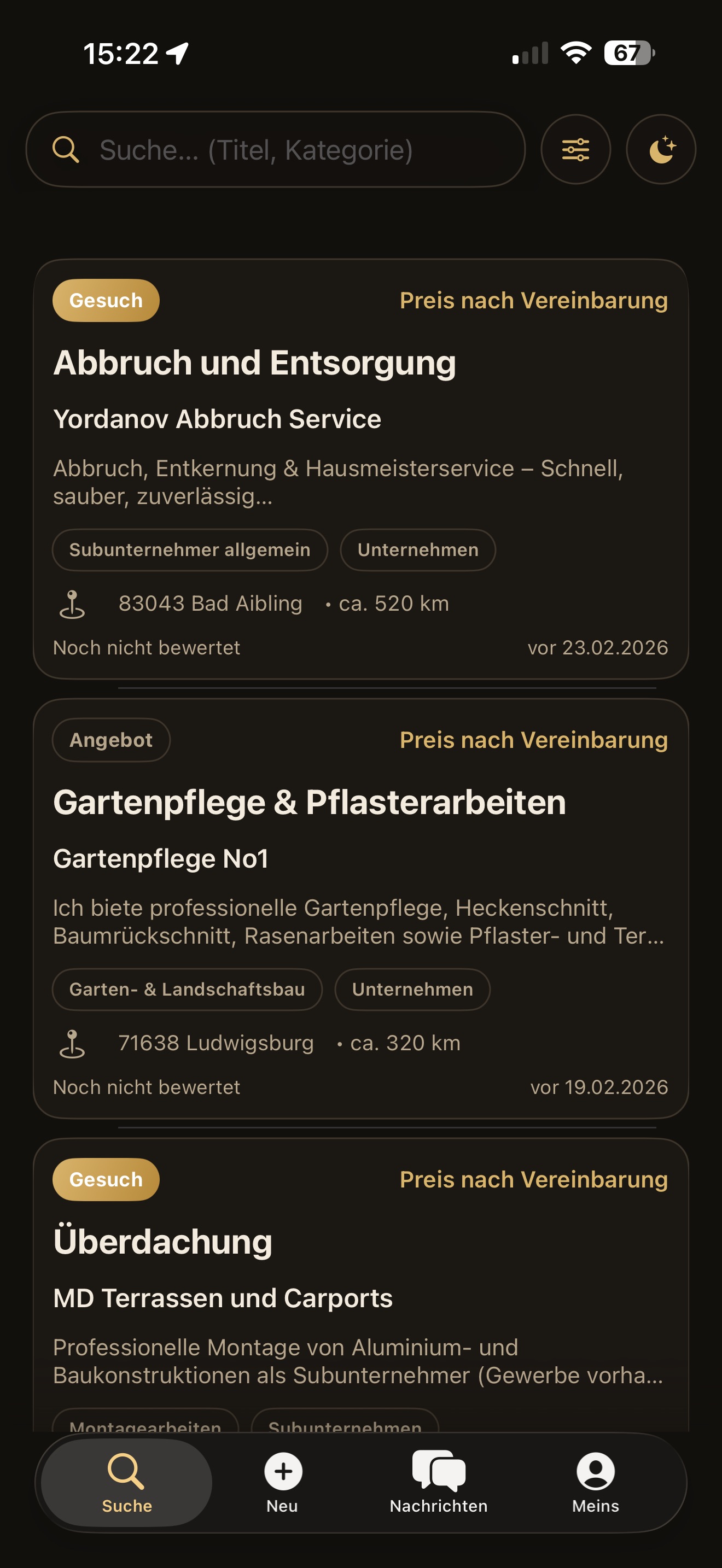Choose the Subunternehmer allgemein tag
The width and height of the screenshot is (722, 1568).
[189, 549]
